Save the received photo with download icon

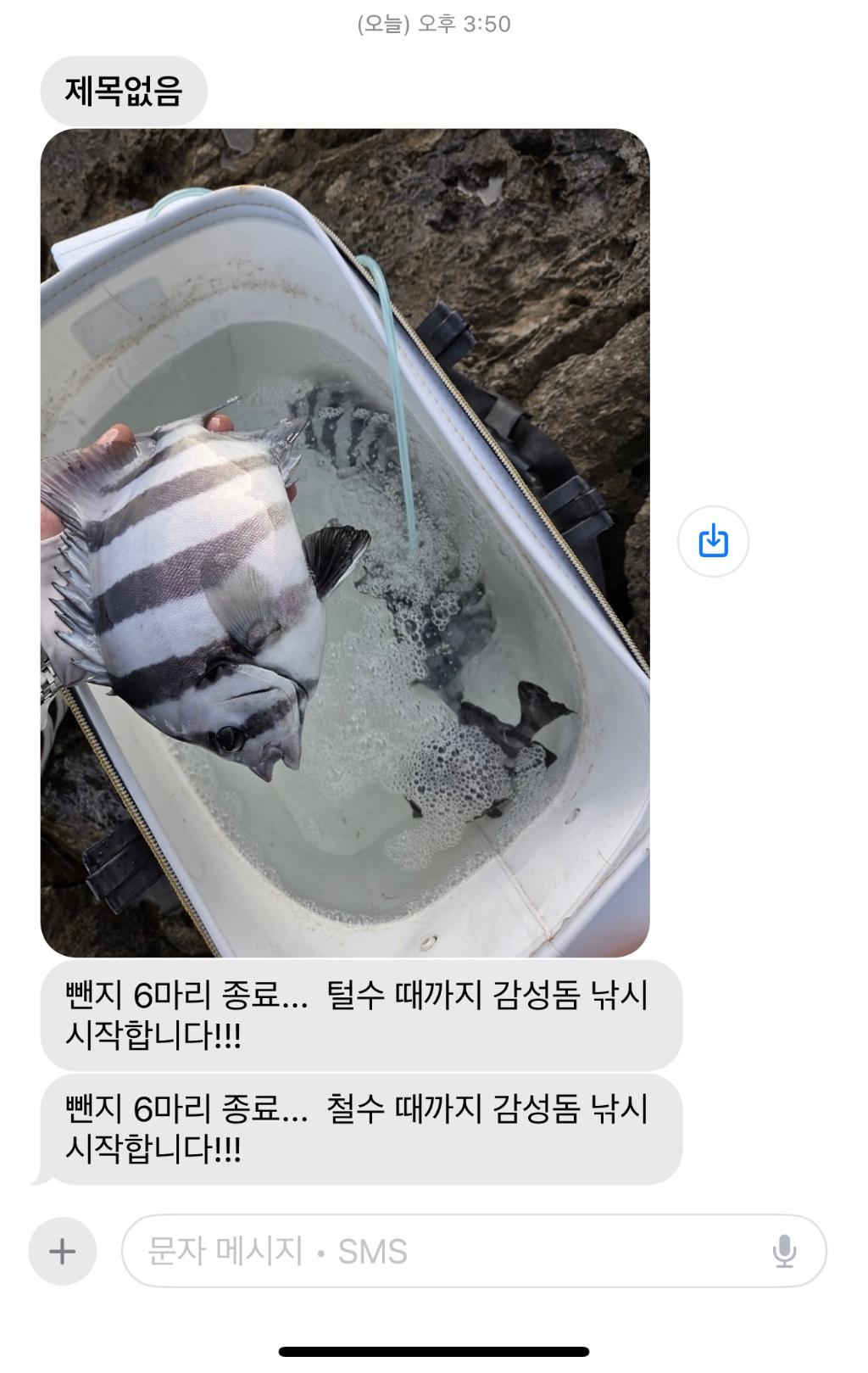pos(713,541)
